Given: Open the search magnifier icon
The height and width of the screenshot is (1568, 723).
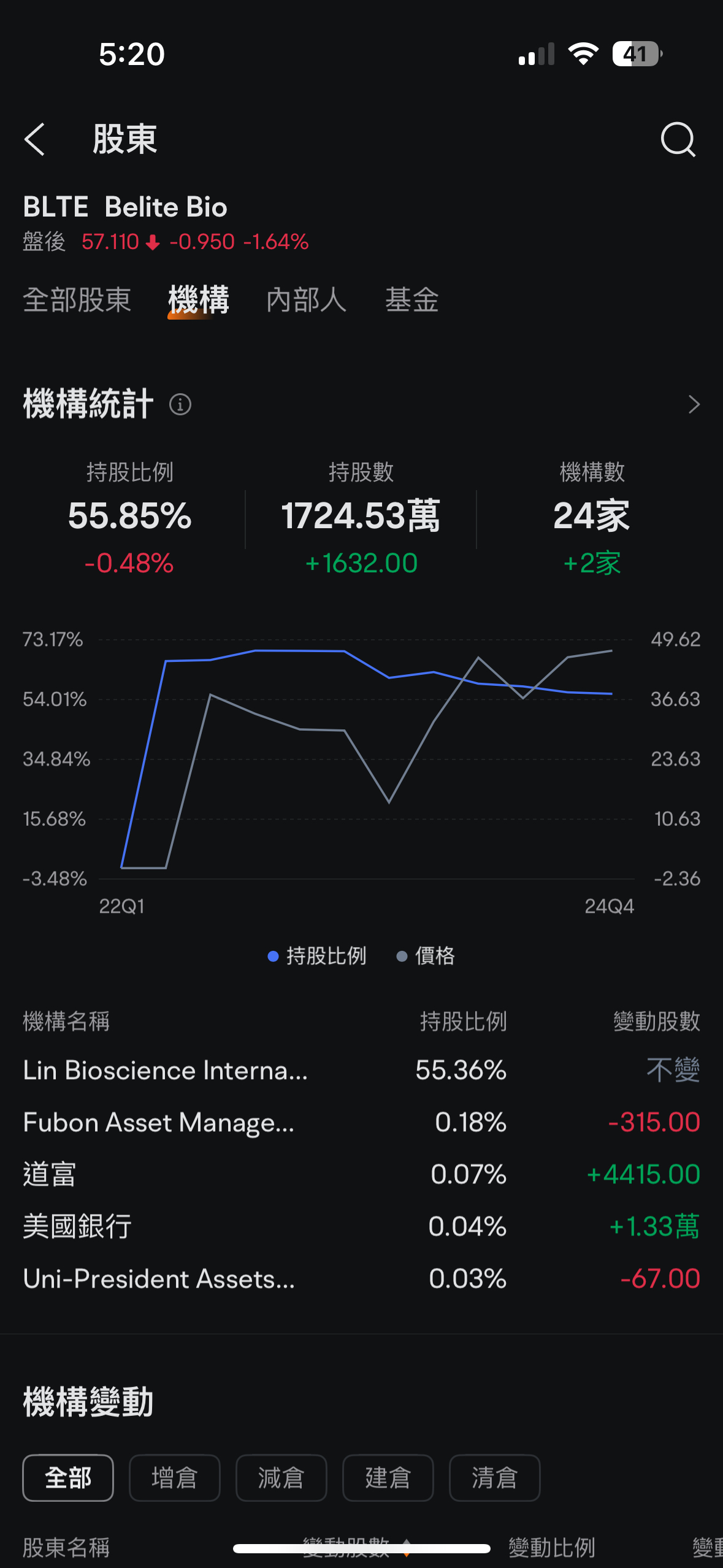Looking at the screenshot, I should (x=678, y=139).
